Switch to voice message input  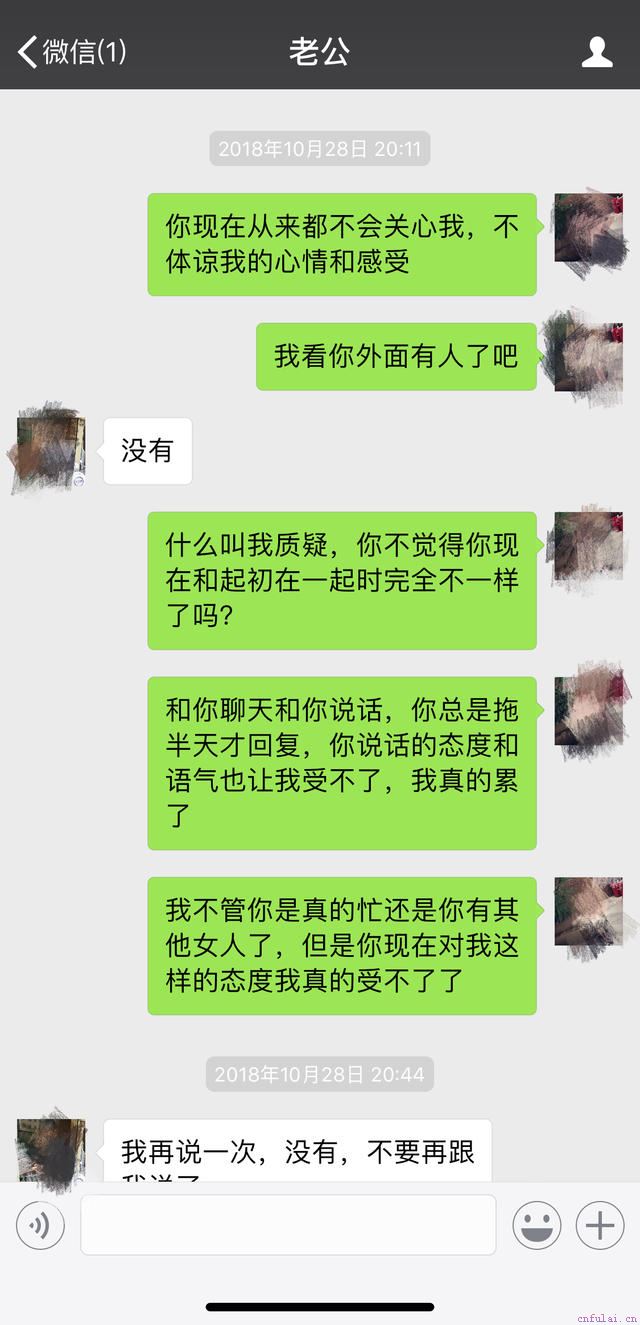[40, 1225]
